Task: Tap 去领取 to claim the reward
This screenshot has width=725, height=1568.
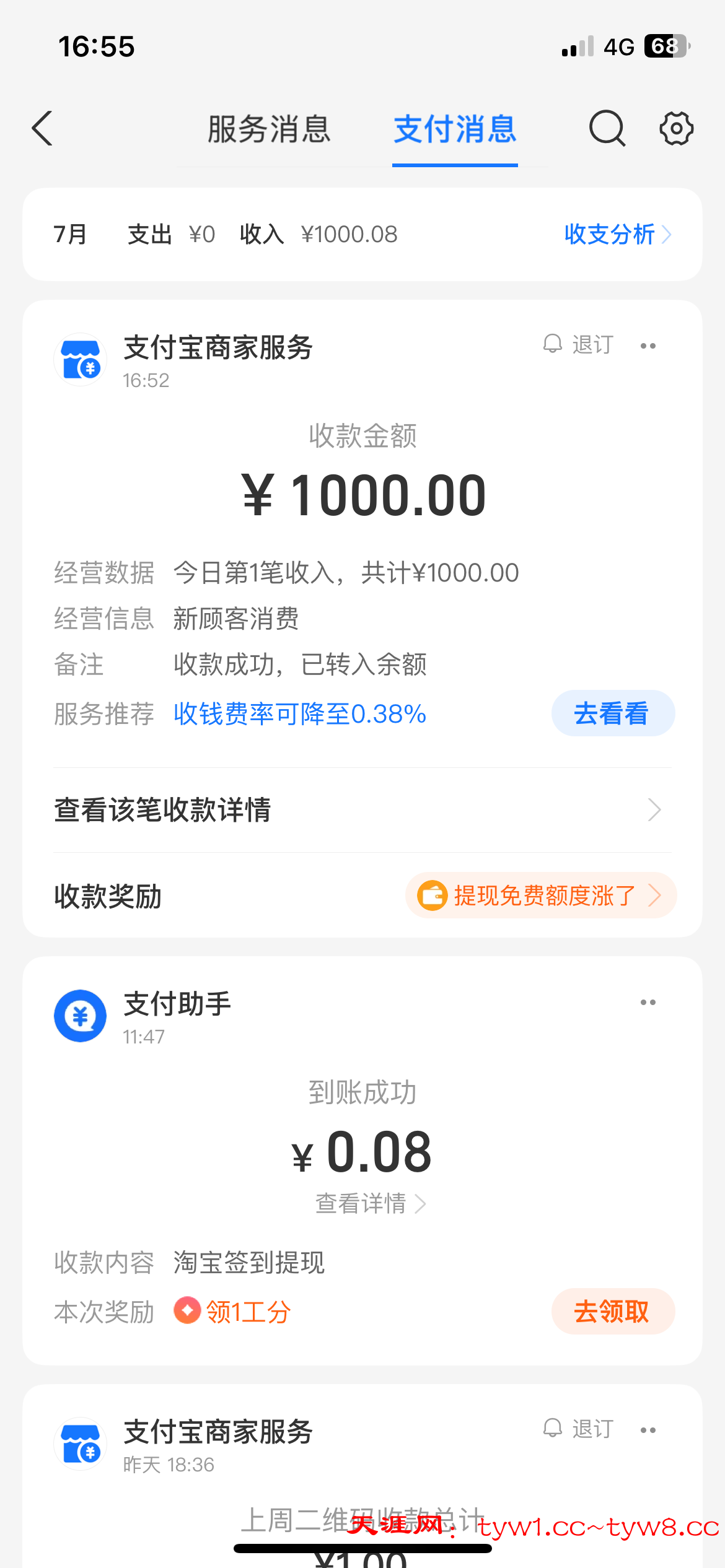Action: pos(612,1312)
